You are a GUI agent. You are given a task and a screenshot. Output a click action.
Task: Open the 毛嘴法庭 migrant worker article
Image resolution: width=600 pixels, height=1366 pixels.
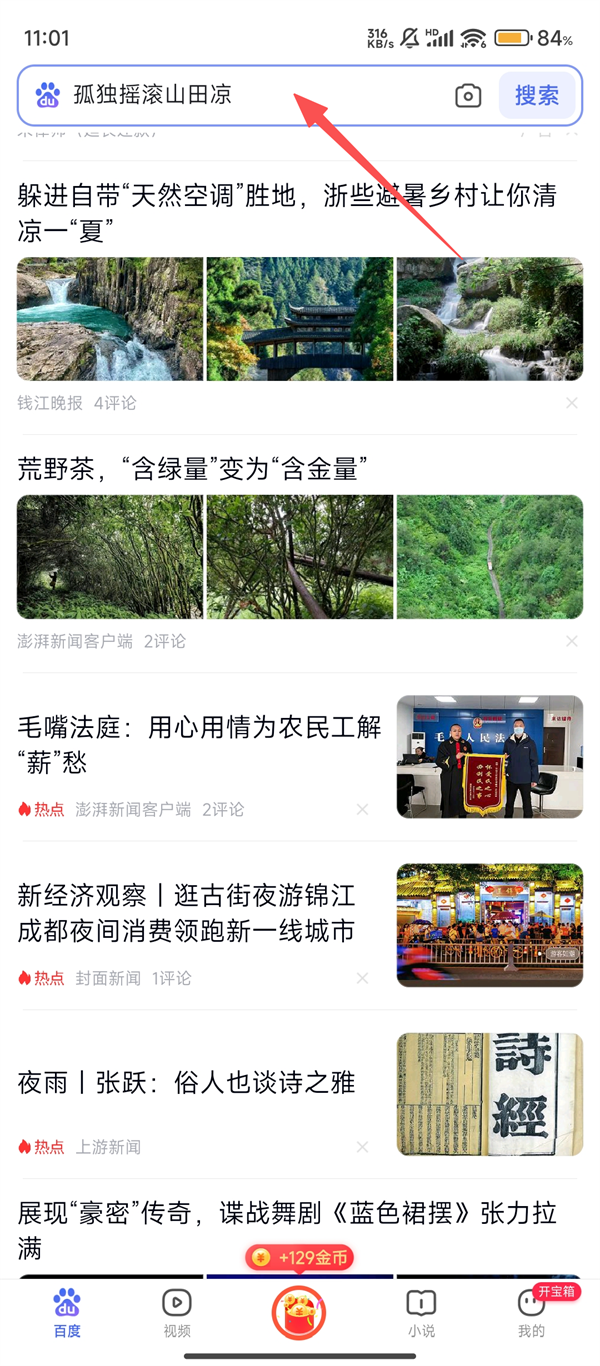[x=200, y=745]
